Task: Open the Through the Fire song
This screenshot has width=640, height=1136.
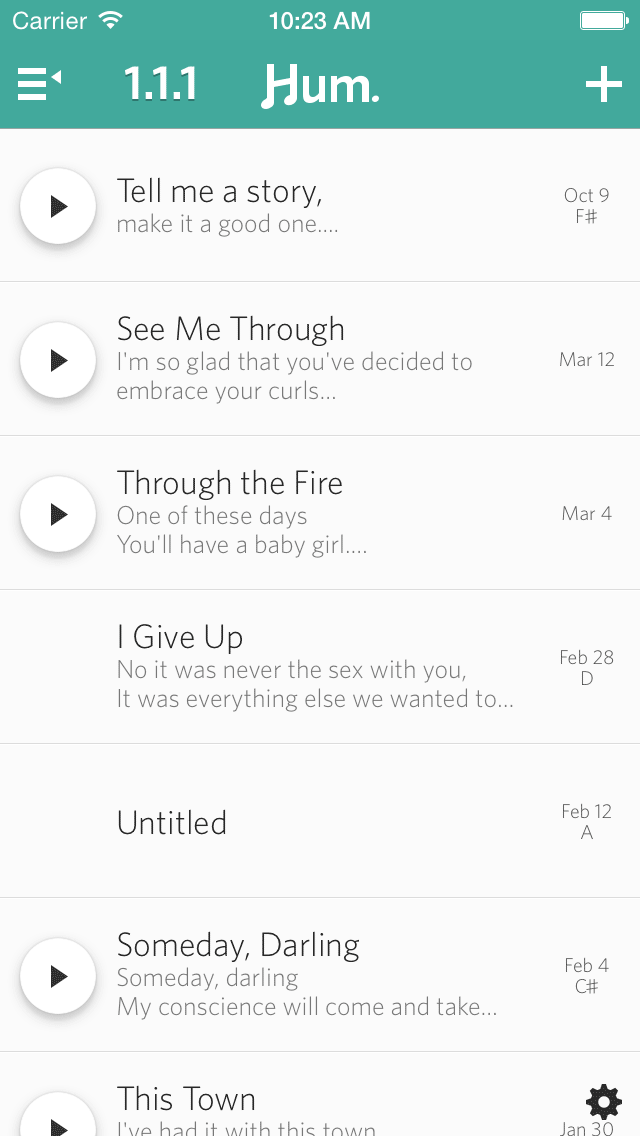Action: tap(320, 514)
